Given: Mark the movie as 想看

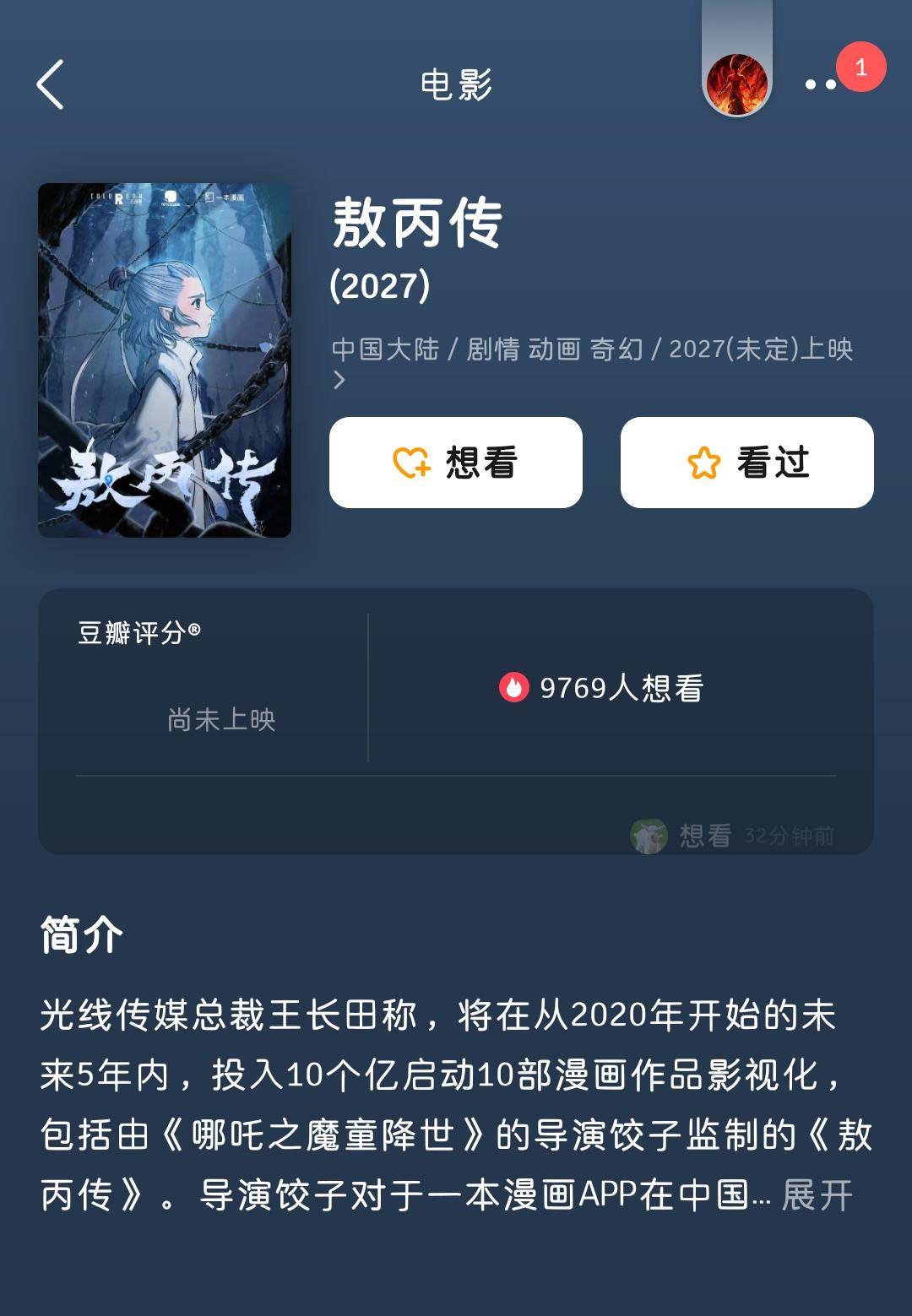Looking at the screenshot, I should (455, 463).
